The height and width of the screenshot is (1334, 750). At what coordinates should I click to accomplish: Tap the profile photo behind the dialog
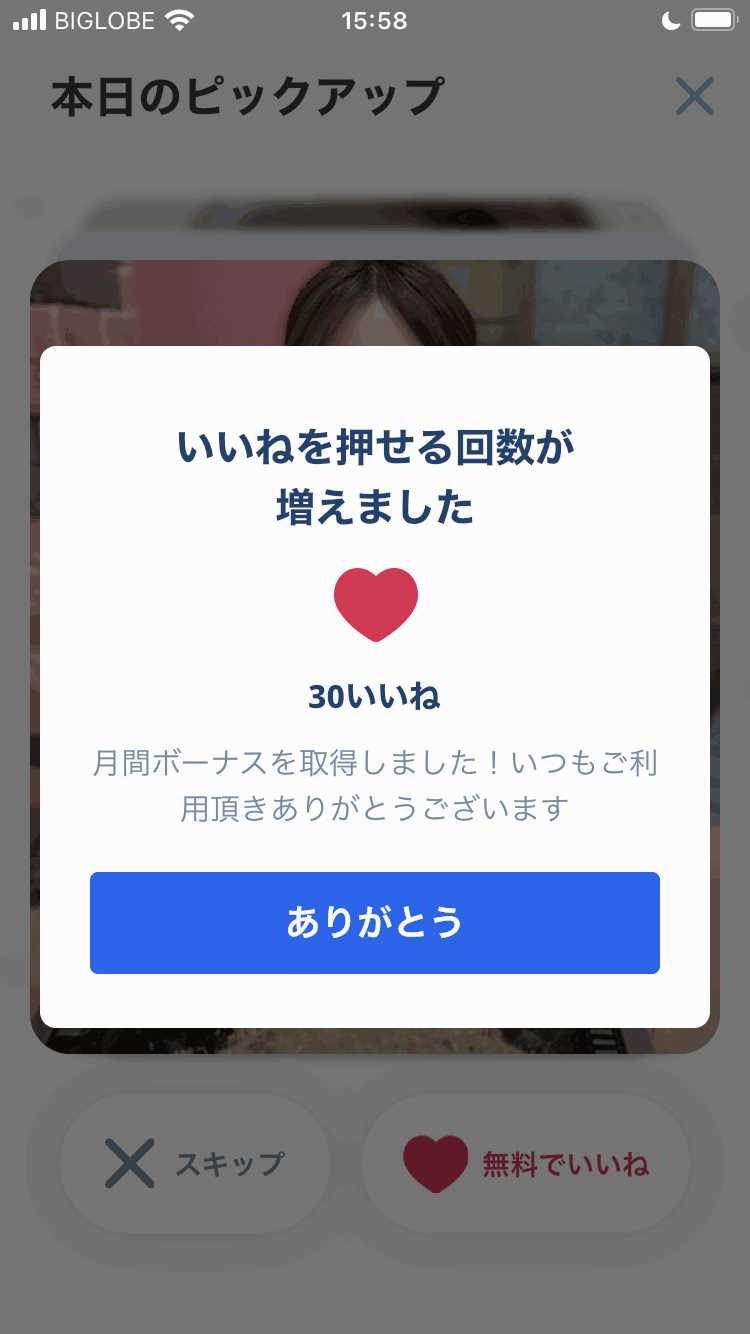[375, 300]
